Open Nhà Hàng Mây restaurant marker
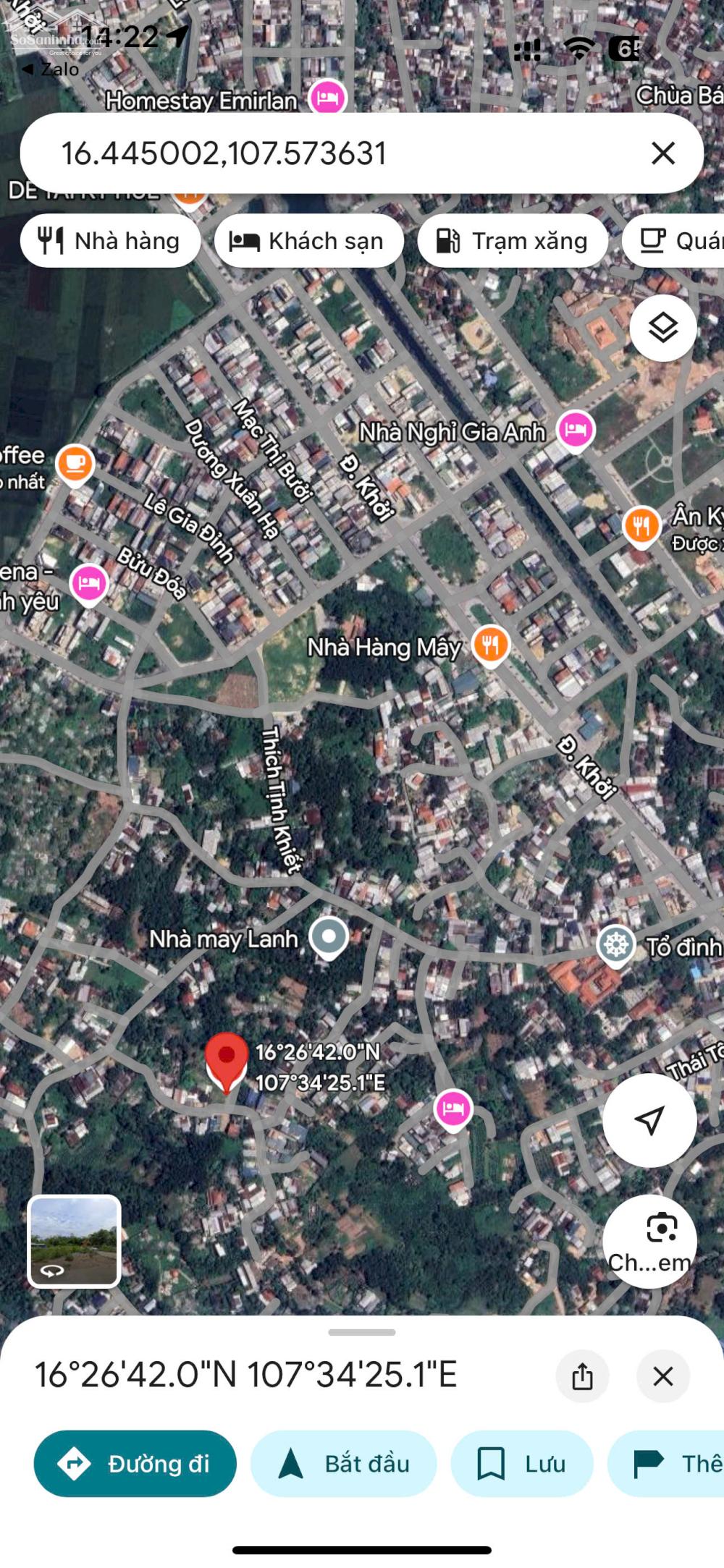Screen dimensions: 724x1568 pos(490,644)
